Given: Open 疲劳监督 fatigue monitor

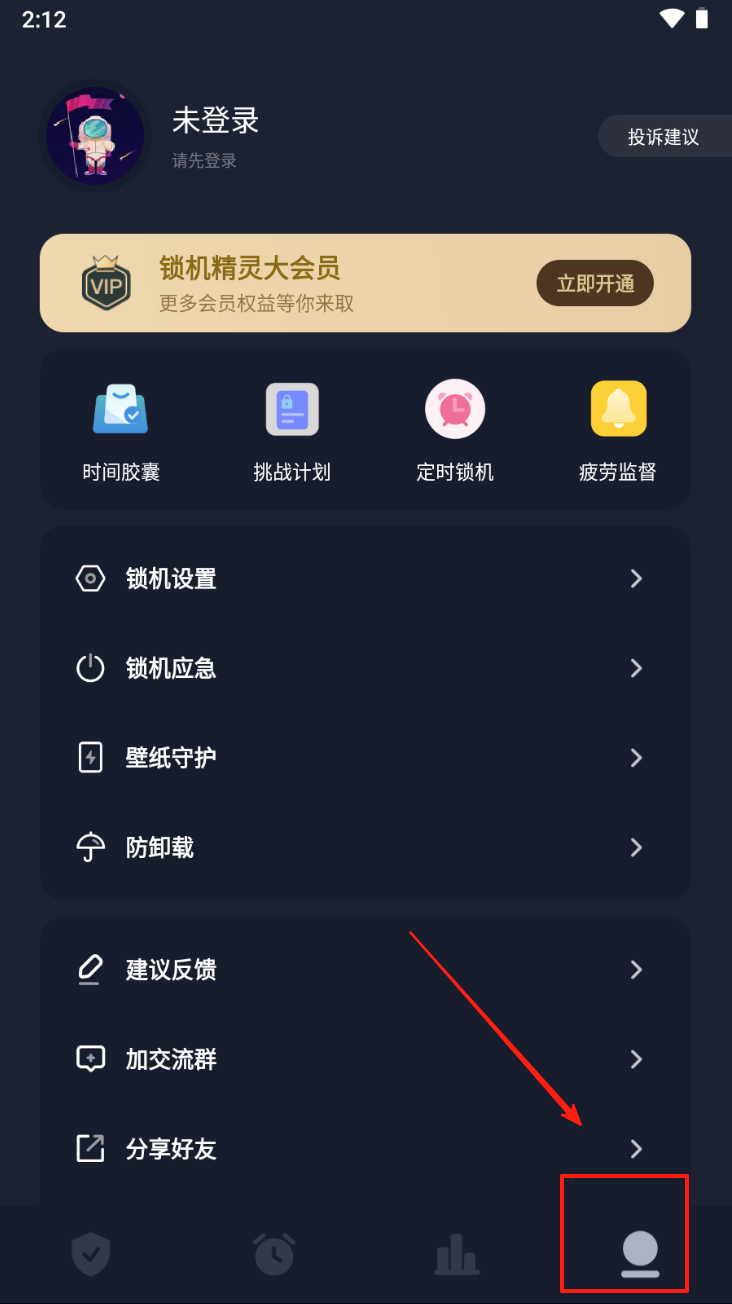Looking at the screenshot, I should point(618,431).
